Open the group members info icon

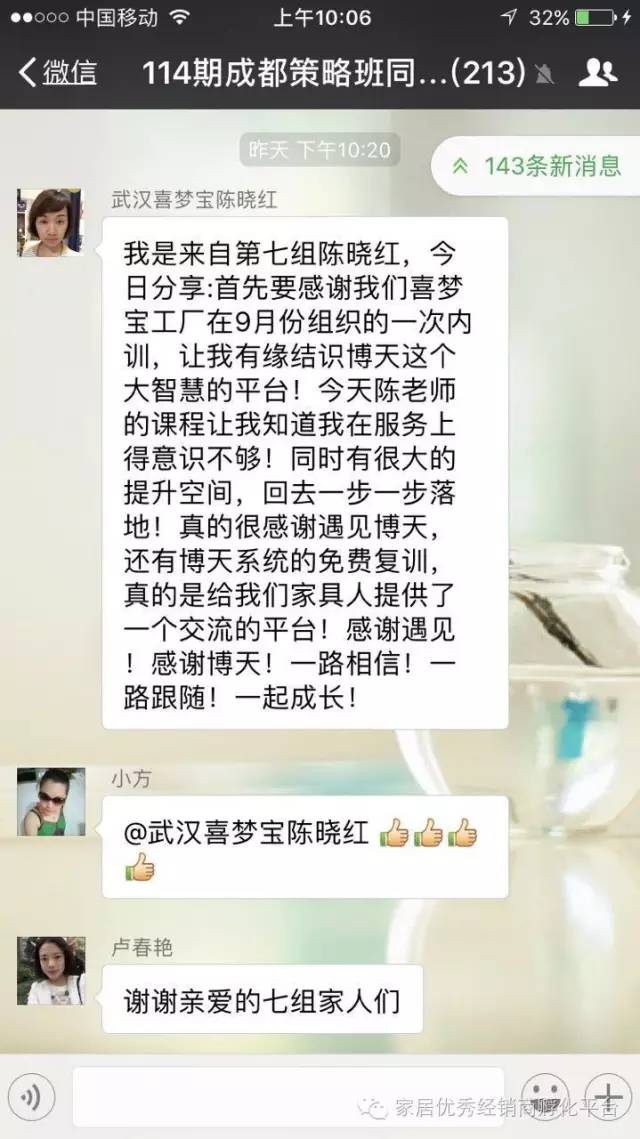(x=597, y=72)
